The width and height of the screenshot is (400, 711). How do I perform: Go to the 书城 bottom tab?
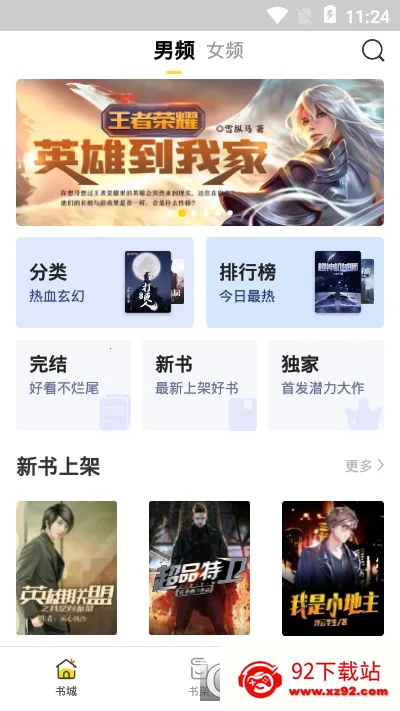[x=66, y=677]
